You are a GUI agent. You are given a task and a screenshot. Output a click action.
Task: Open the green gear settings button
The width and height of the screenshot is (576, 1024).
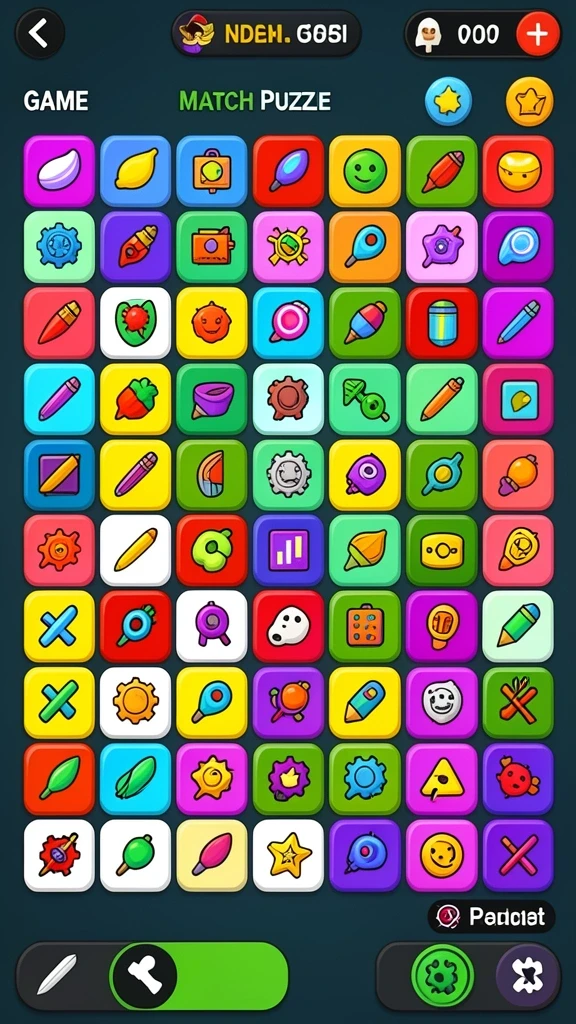click(x=442, y=976)
